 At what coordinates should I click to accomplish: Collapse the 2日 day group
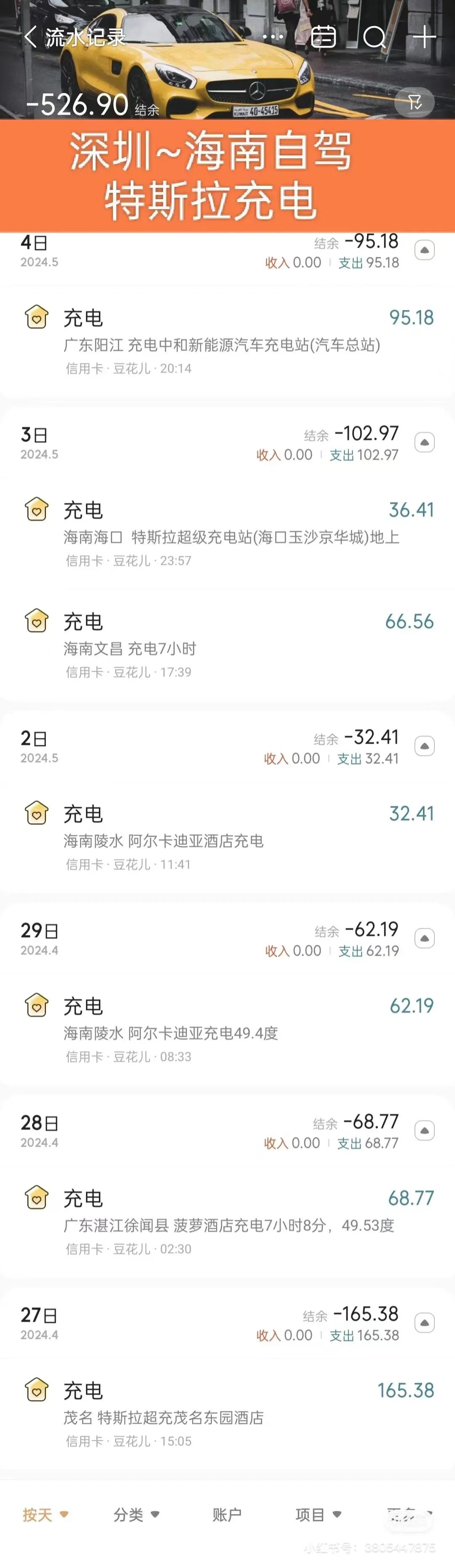tap(425, 746)
